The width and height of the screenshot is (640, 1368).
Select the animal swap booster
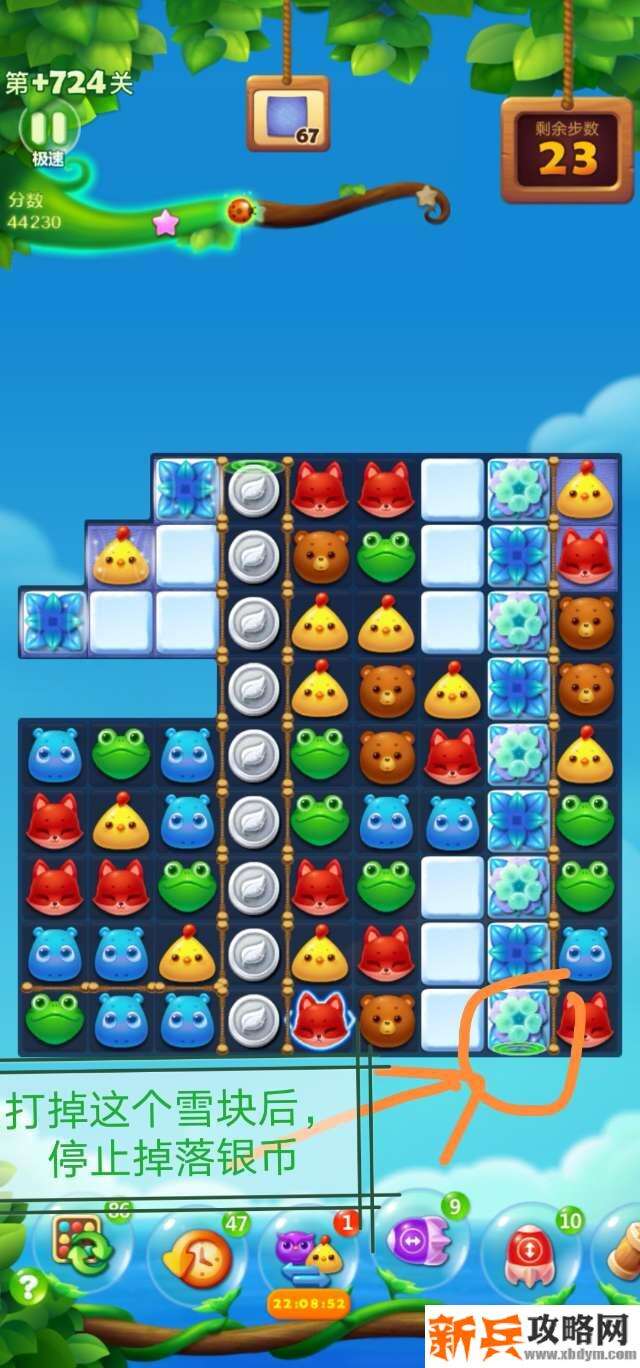307,1255
